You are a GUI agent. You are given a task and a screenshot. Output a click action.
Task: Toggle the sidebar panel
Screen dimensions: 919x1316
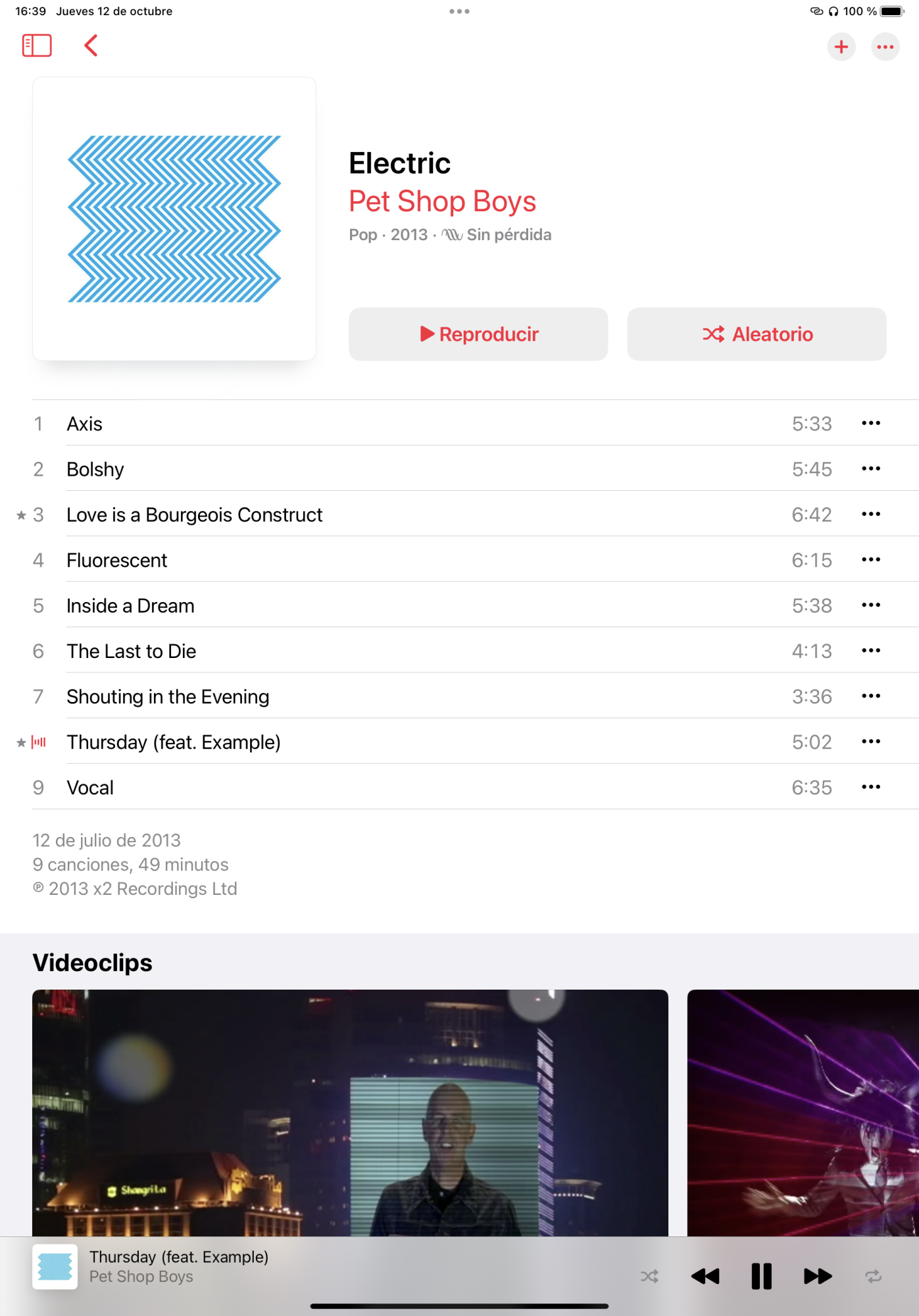[37, 46]
